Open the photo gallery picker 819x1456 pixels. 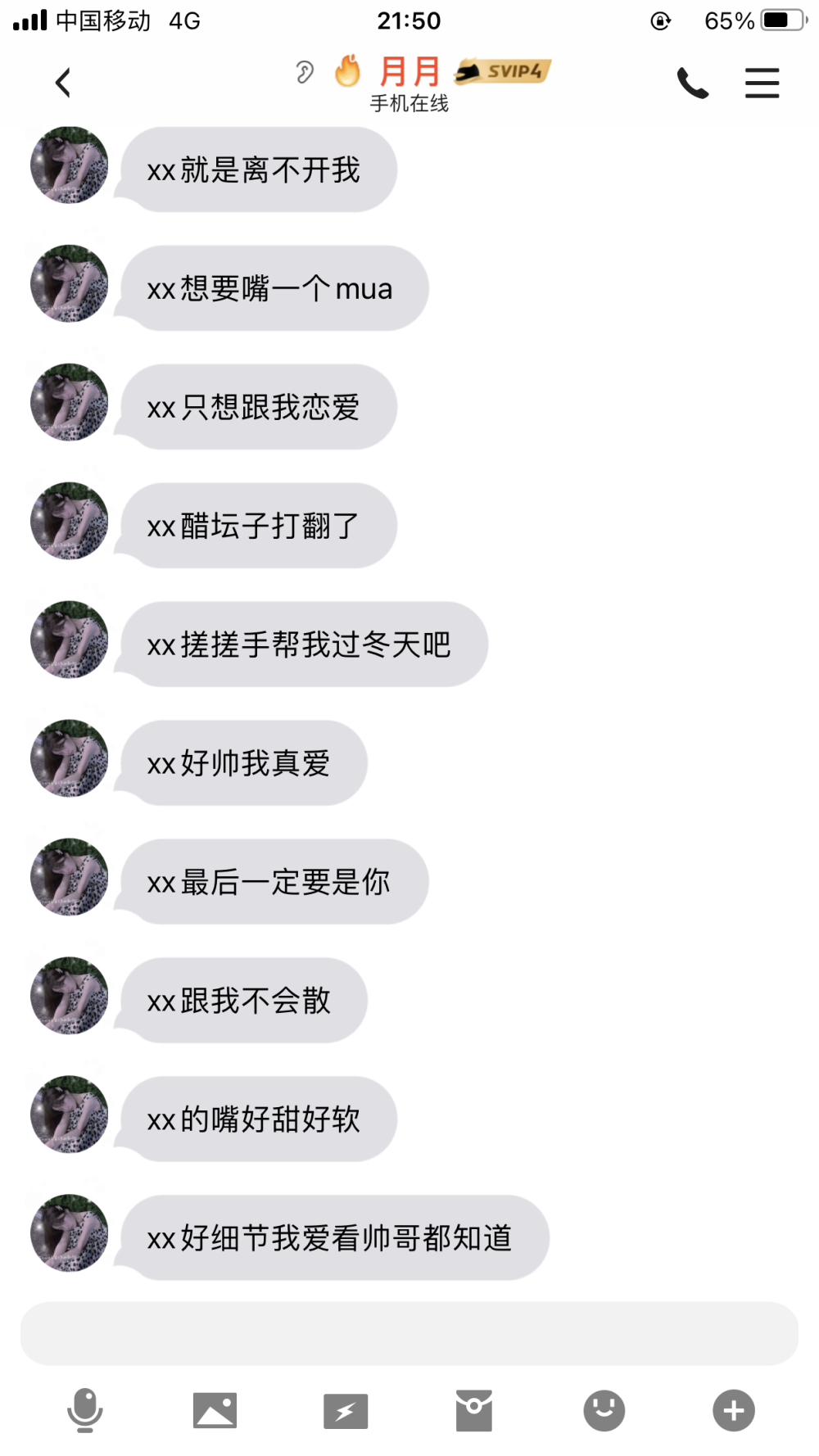pos(215,1410)
